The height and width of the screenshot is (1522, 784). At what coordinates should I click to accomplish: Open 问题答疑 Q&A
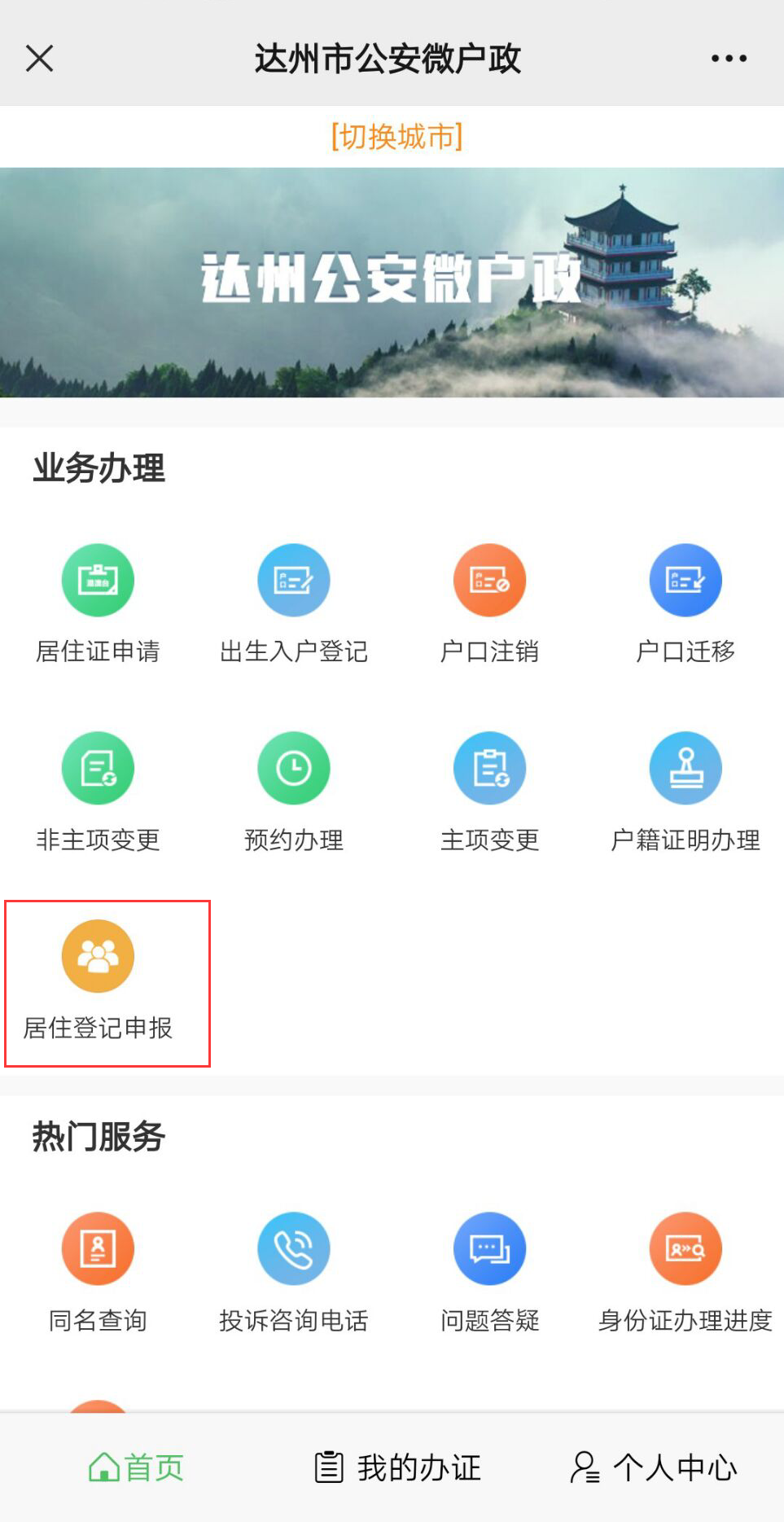(x=489, y=1249)
